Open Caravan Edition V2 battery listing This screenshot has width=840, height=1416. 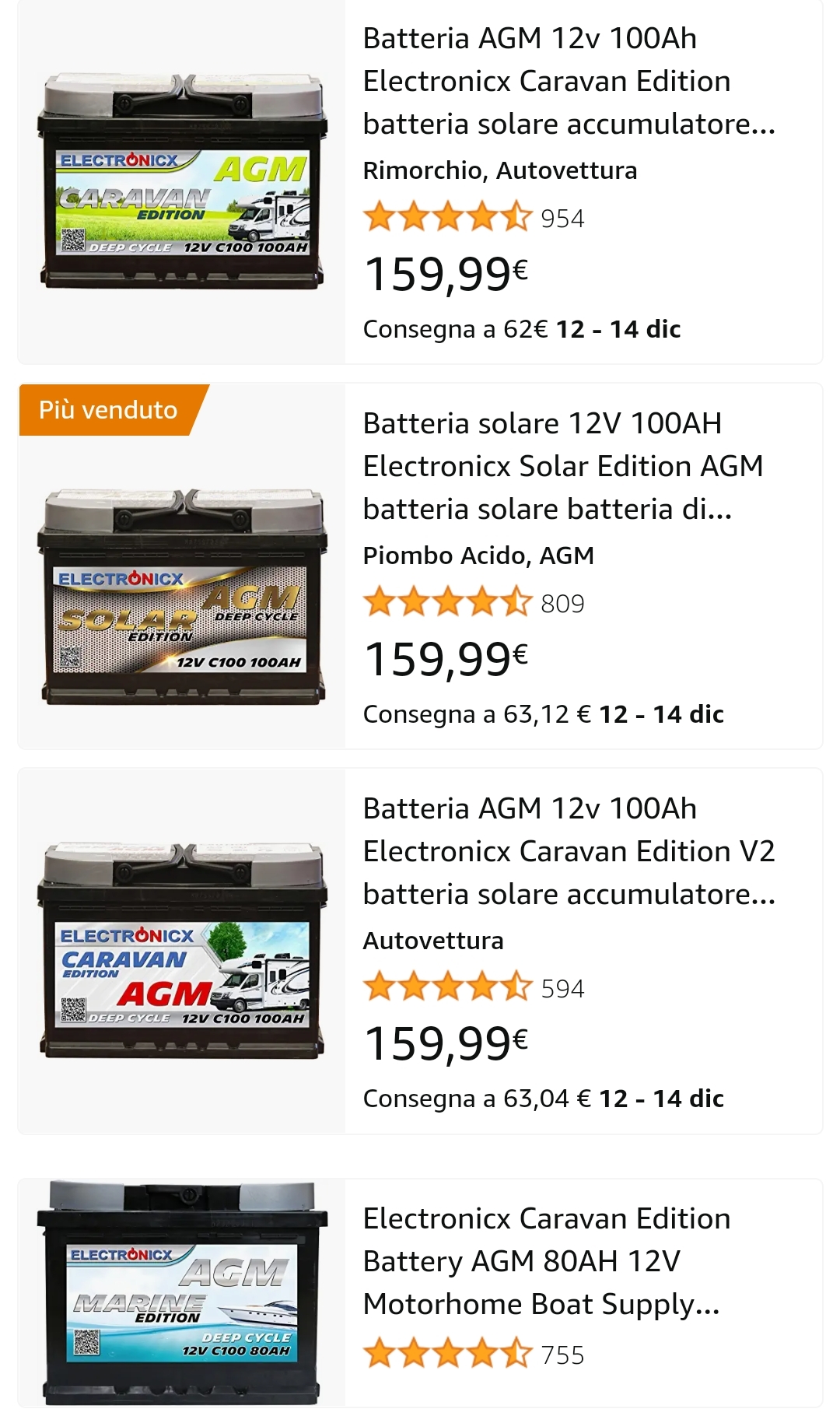568,851
